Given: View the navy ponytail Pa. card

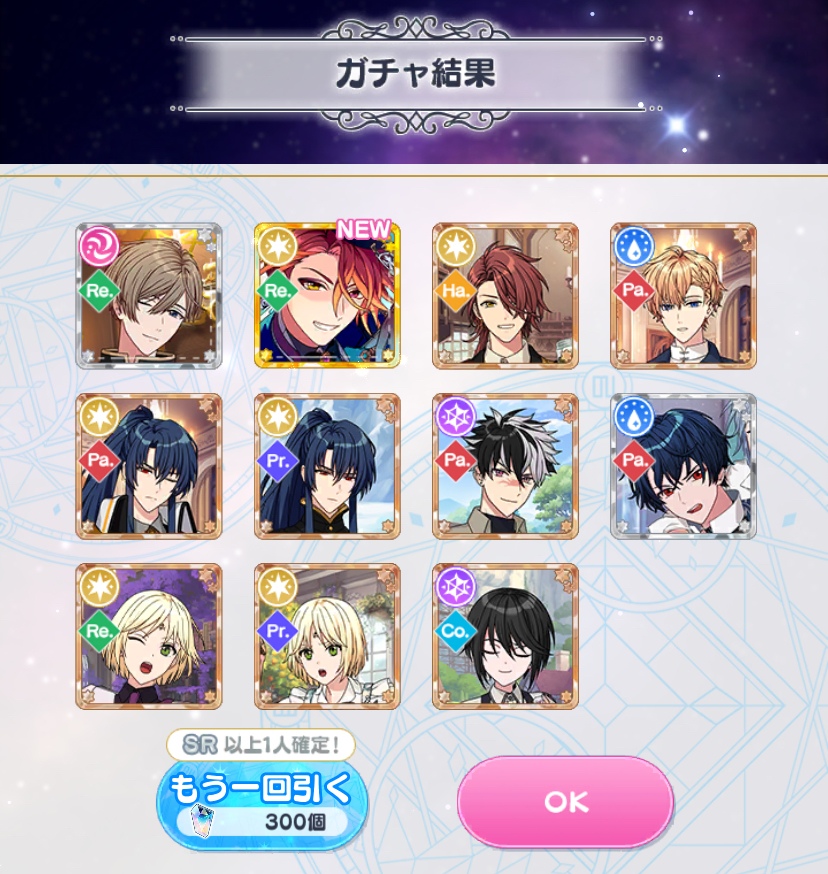Looking at the screenshot, I should pyautogui.click(x=149, y=467).
